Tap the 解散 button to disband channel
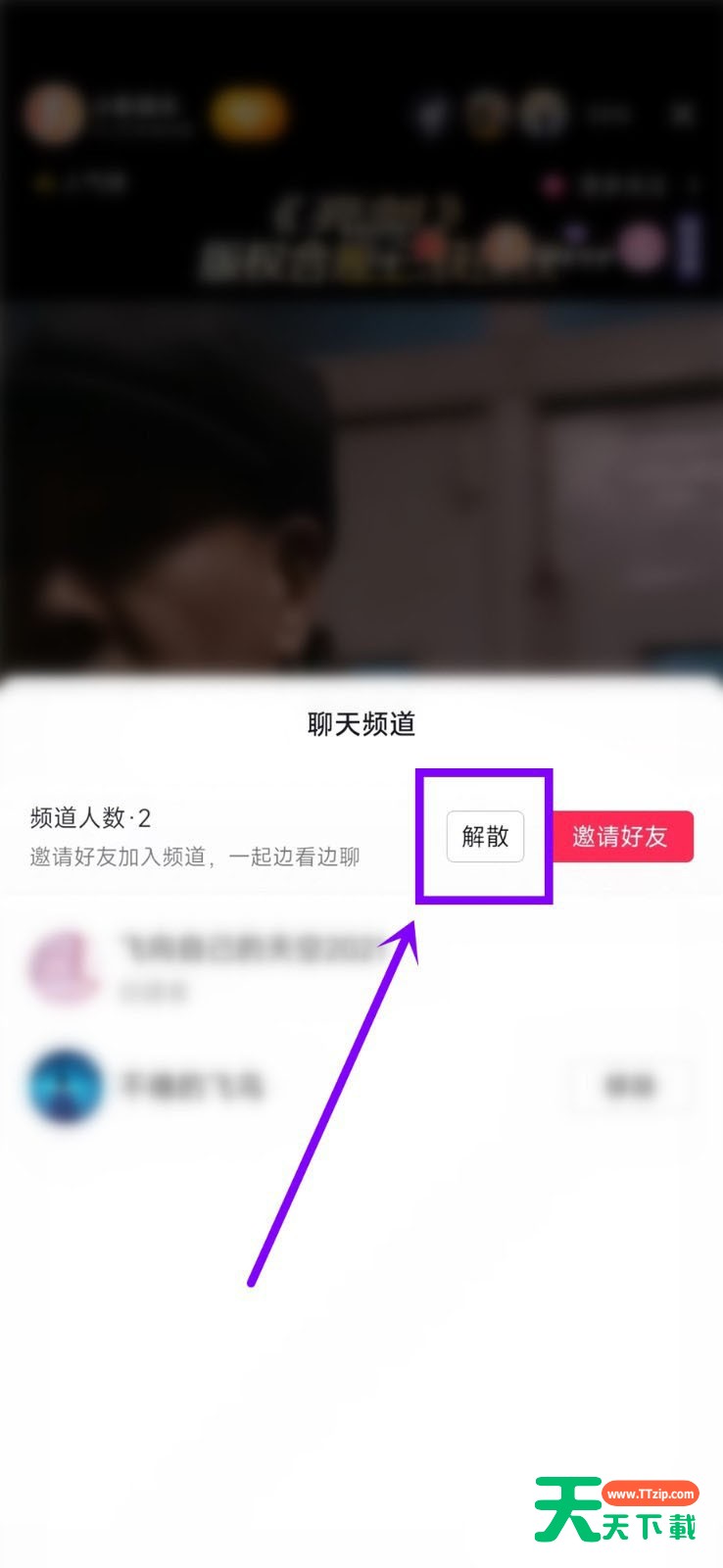 tap(485, 836)
